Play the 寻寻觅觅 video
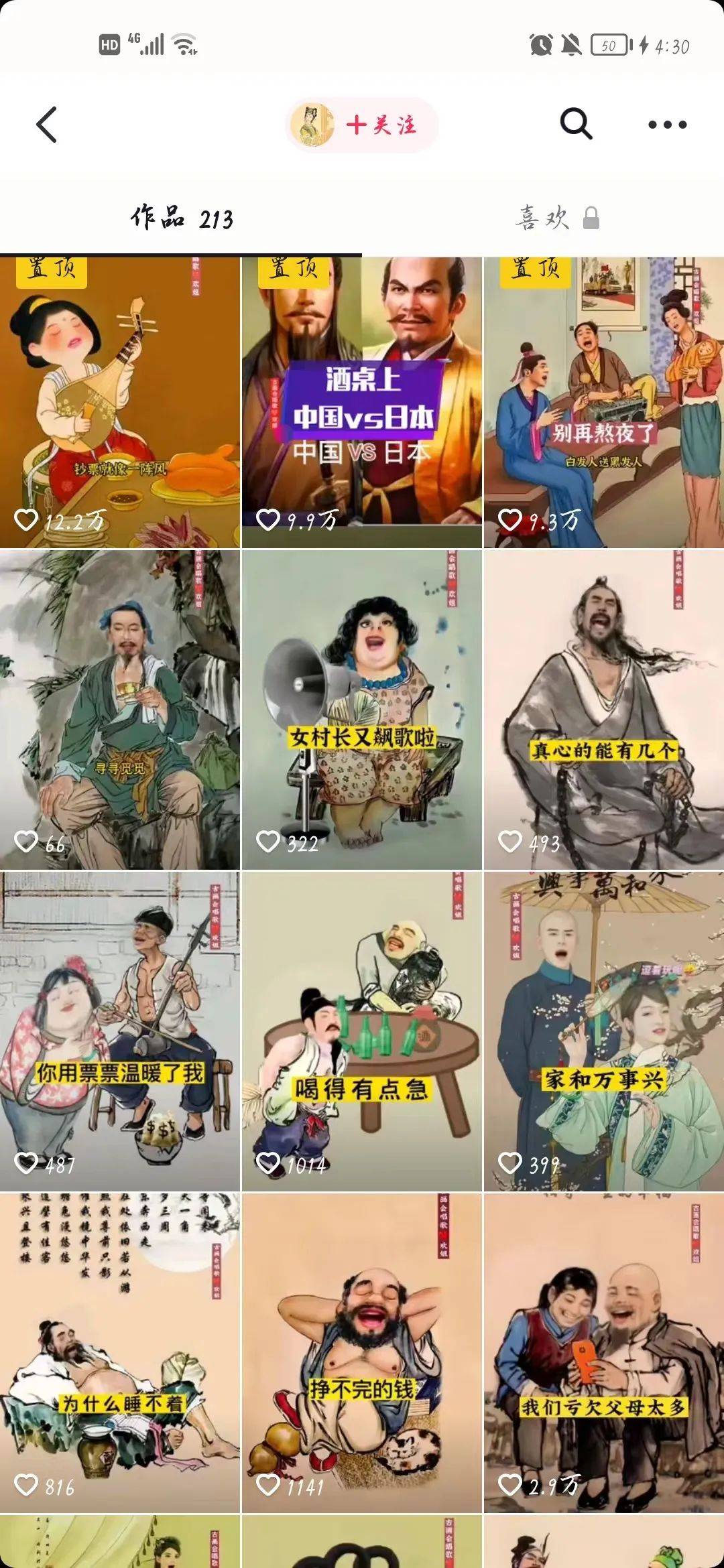The height and width of the screenshot is (1568, 724). (120, 710)
